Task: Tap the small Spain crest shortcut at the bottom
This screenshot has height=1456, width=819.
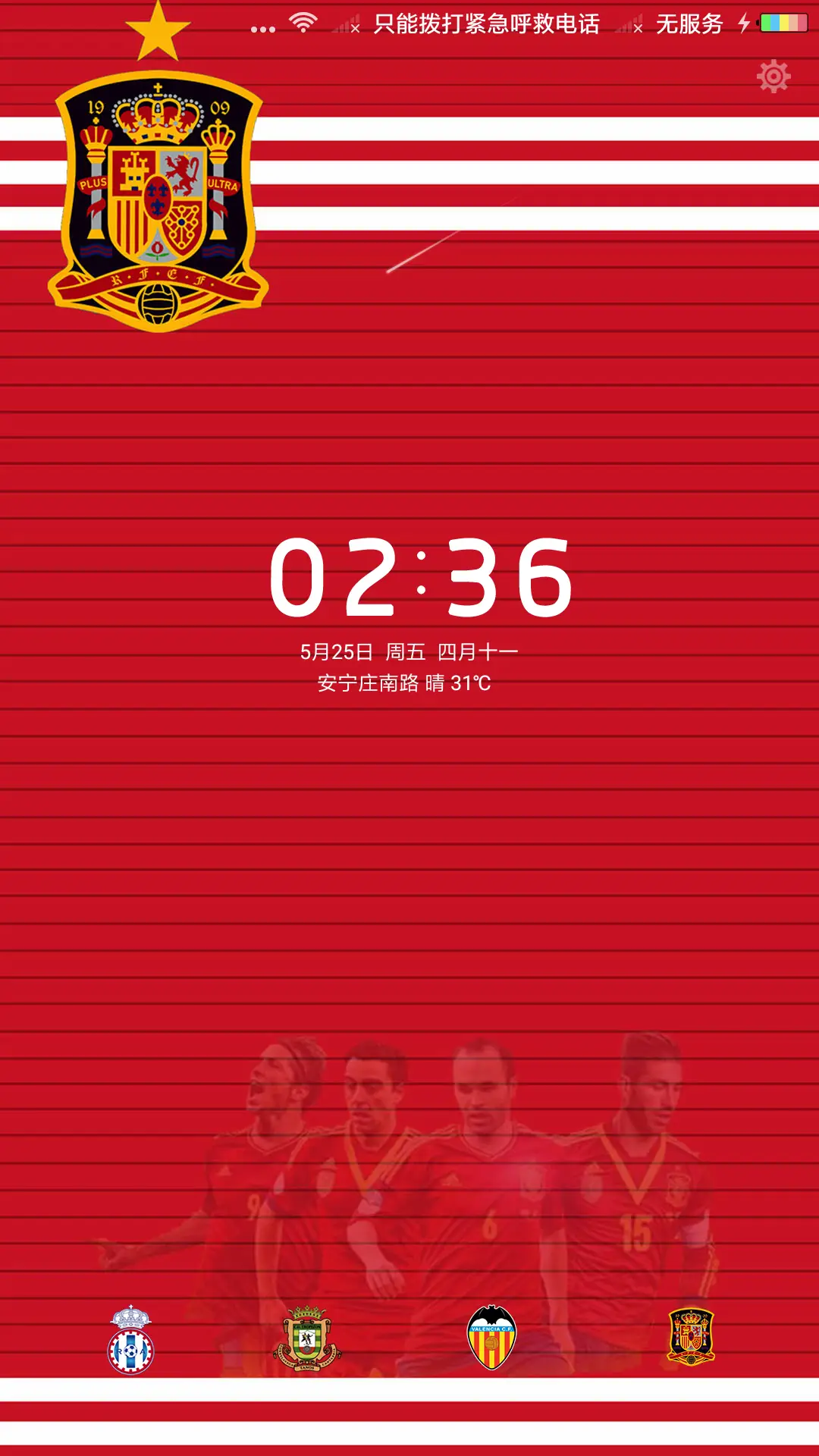Action: pos(691,1337)
